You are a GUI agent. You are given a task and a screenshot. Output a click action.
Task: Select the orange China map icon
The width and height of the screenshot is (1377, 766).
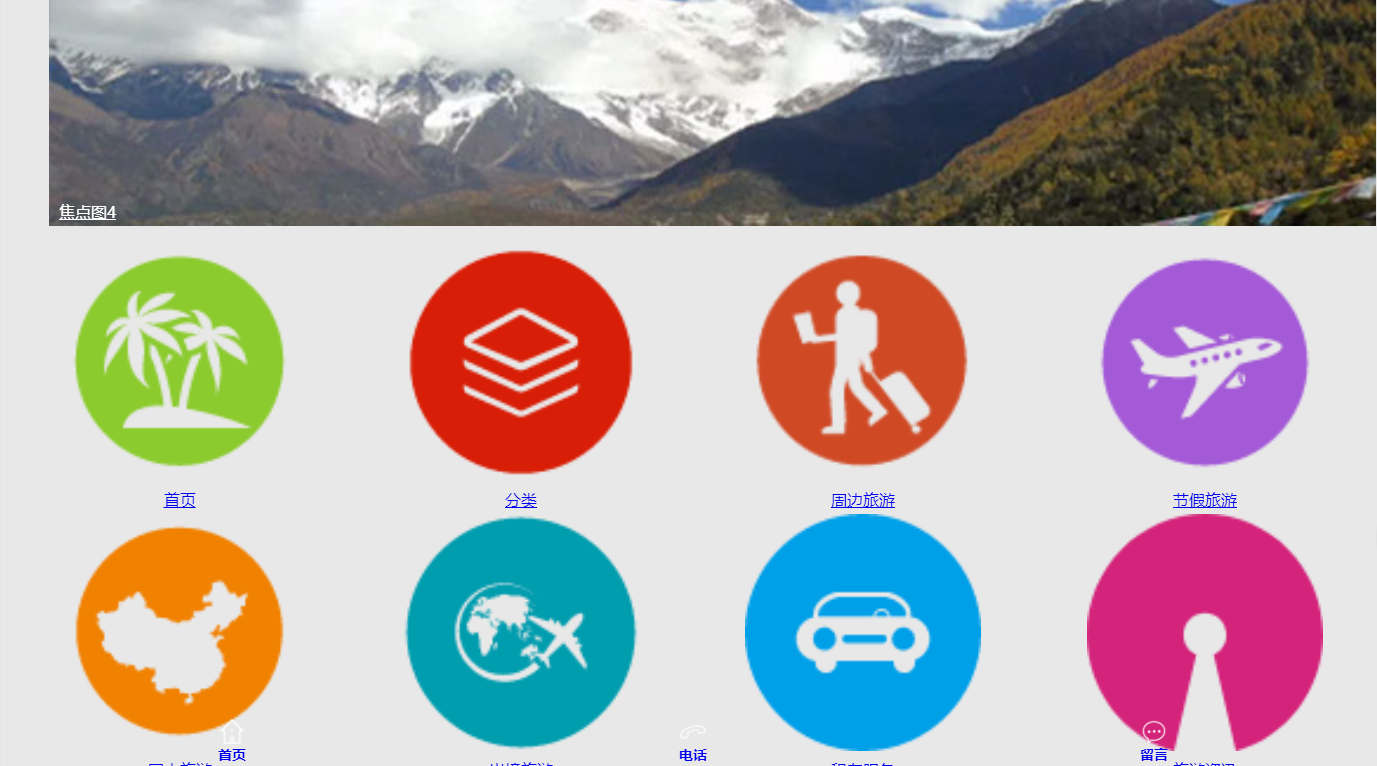[x=180, y=630]
